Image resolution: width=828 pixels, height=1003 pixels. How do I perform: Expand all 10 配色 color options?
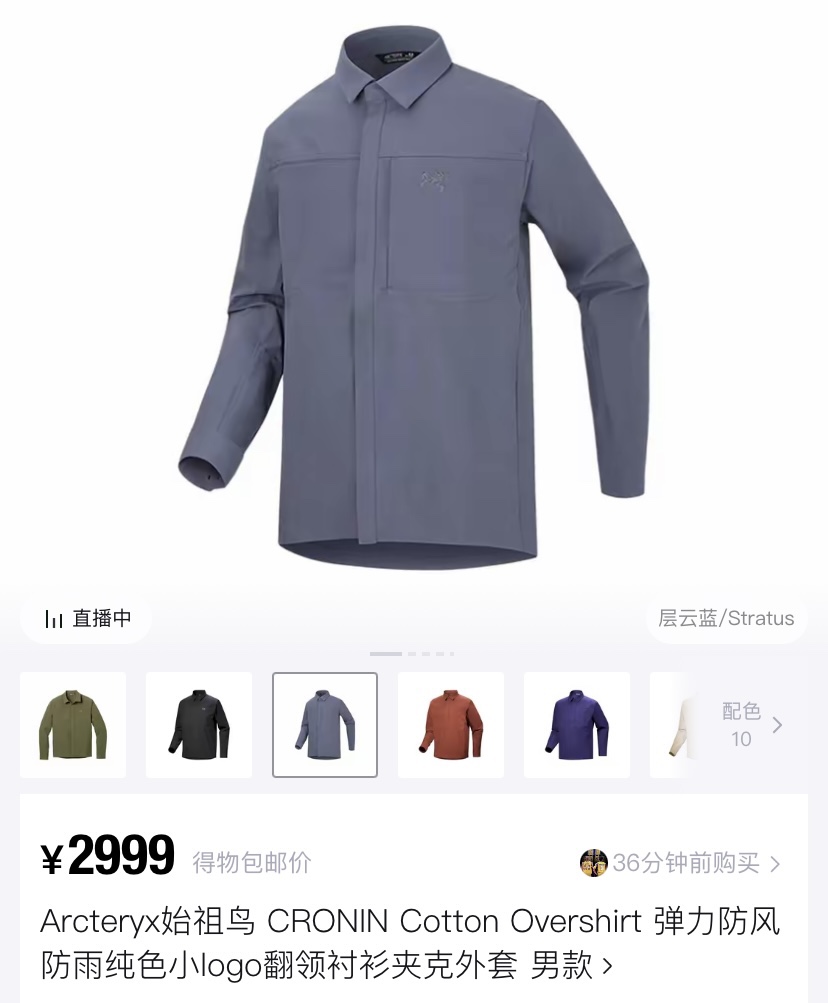pos(752,725)
